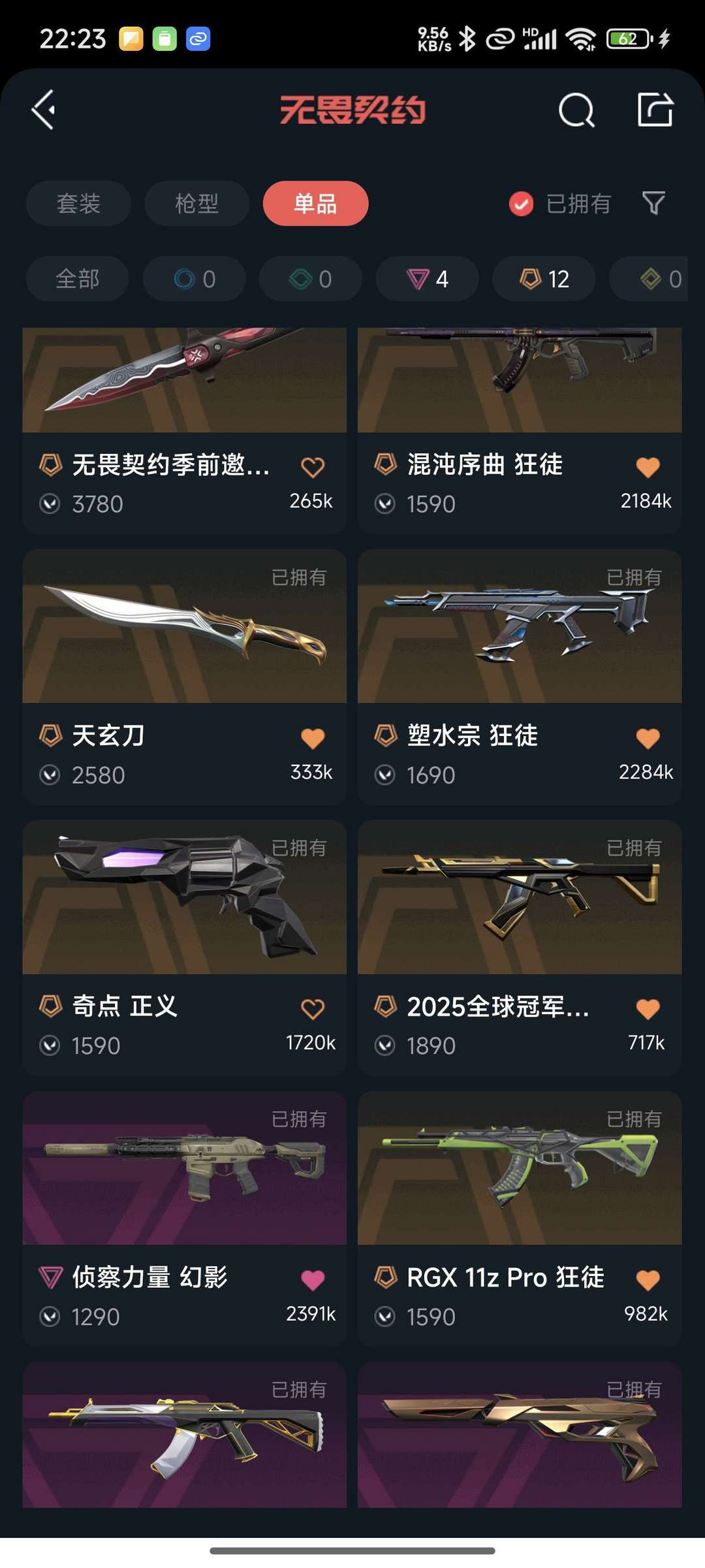705x1568 pixels.
Task: Switch to the 套装 tab
Action: 78,203
